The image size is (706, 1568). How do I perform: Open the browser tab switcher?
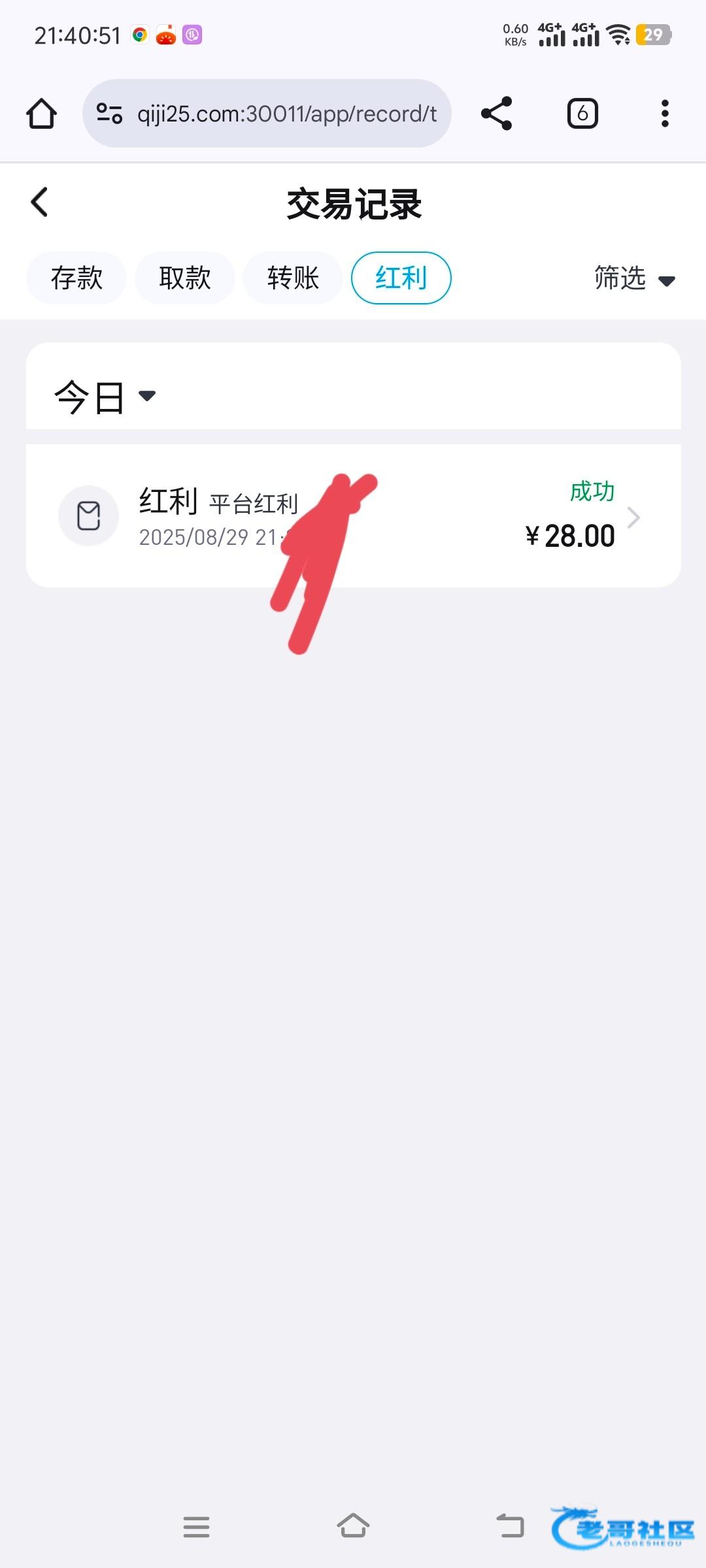[x=582, y=114]
